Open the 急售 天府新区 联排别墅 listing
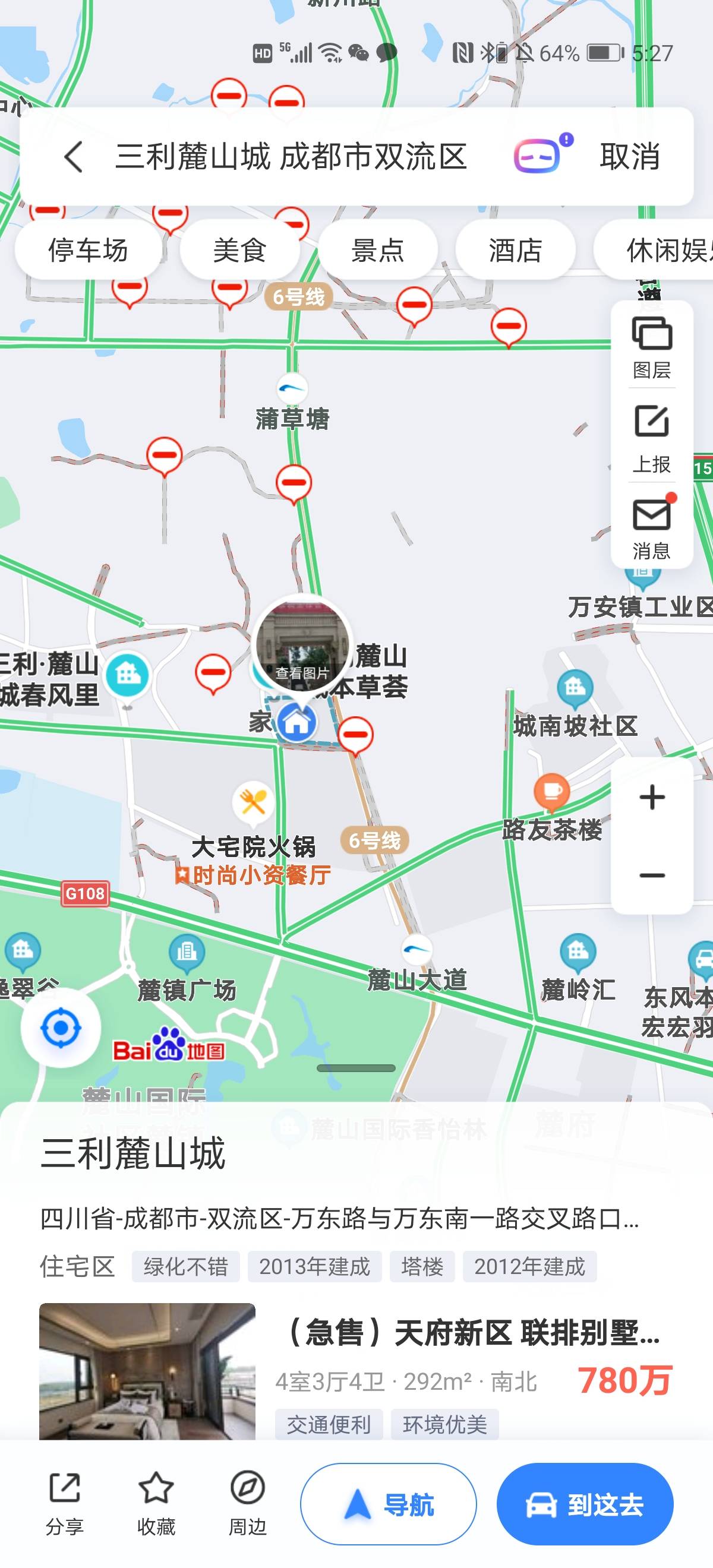Screen dimensions: 713x1568 (x=356, y=1373)
